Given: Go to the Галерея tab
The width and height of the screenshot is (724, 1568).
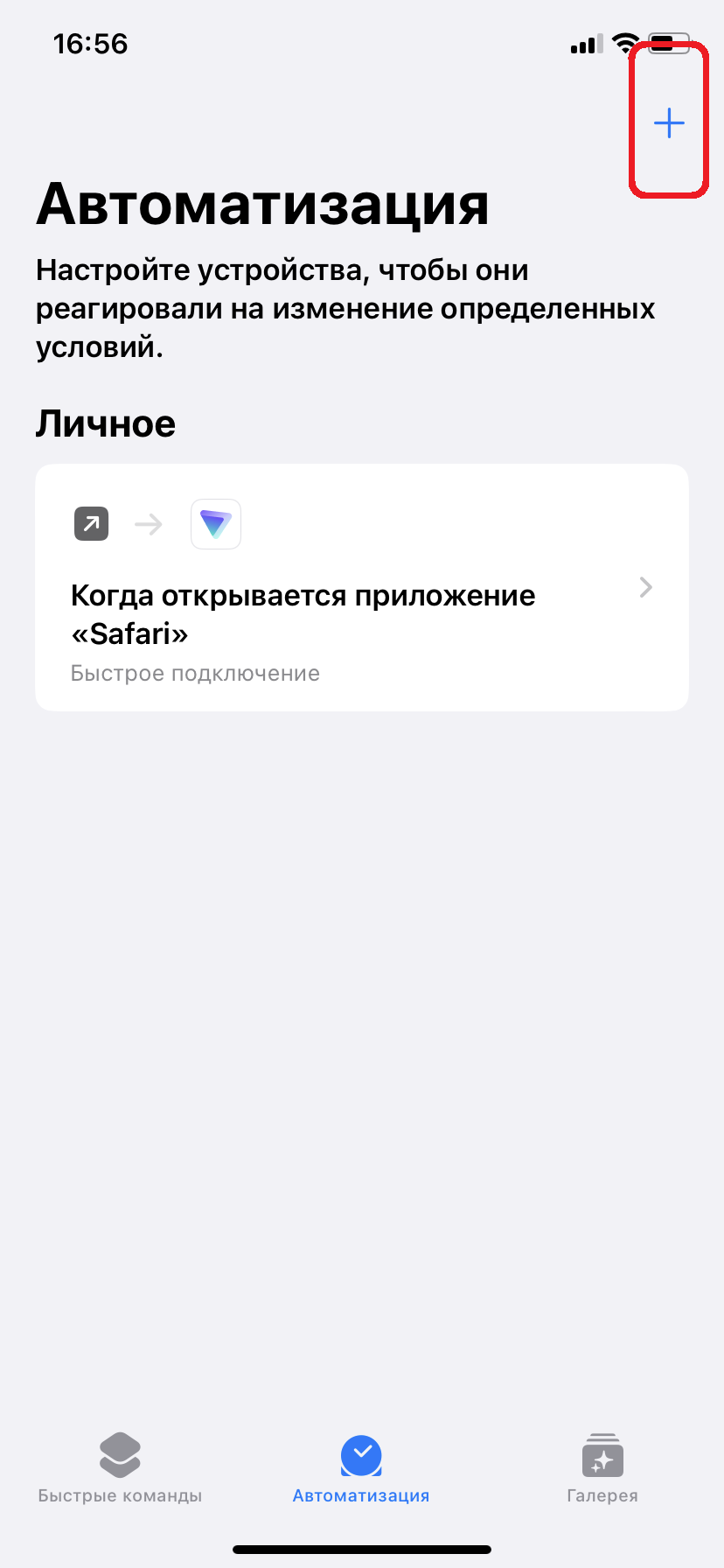Looking at the screenshot, I should [602, 1469].
